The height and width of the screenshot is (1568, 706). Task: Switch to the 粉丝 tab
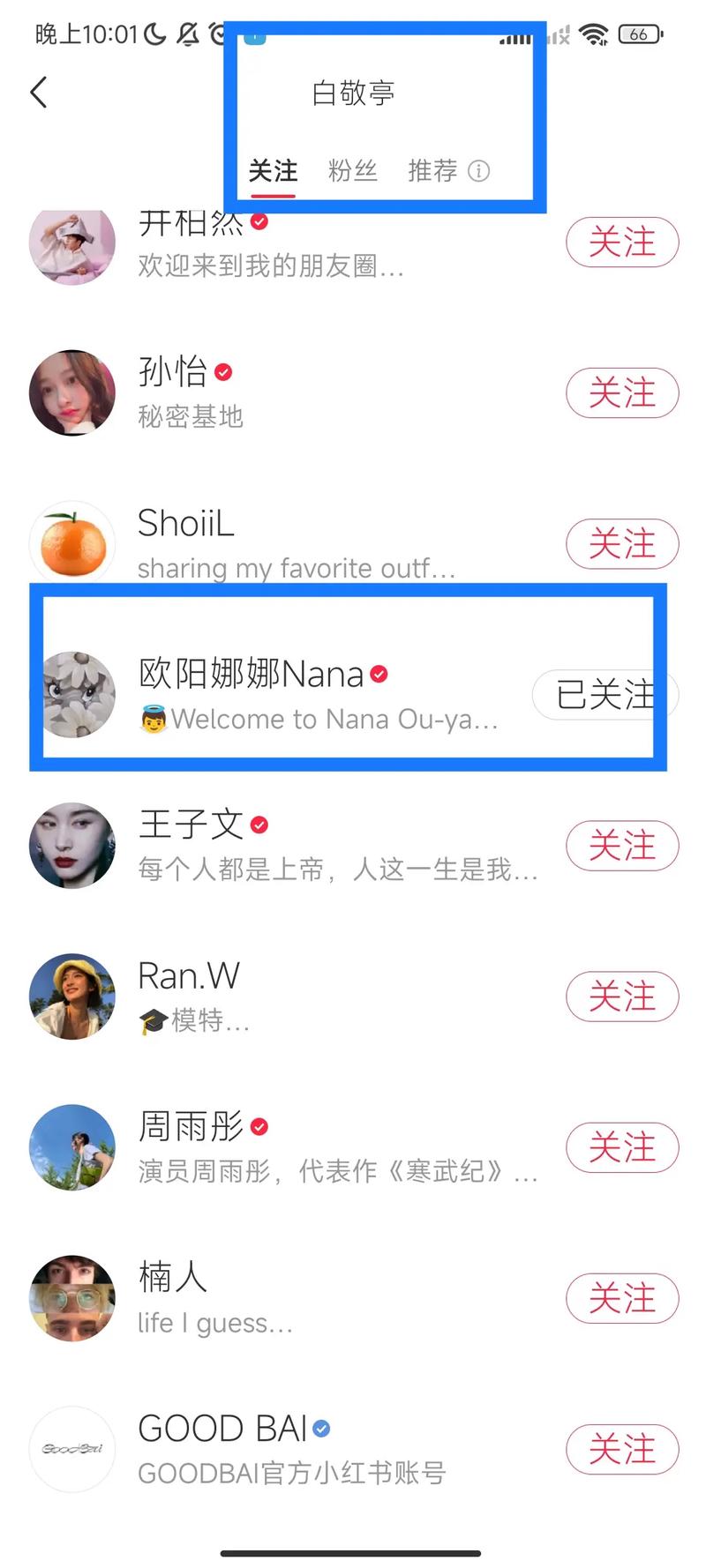[352, 170]
